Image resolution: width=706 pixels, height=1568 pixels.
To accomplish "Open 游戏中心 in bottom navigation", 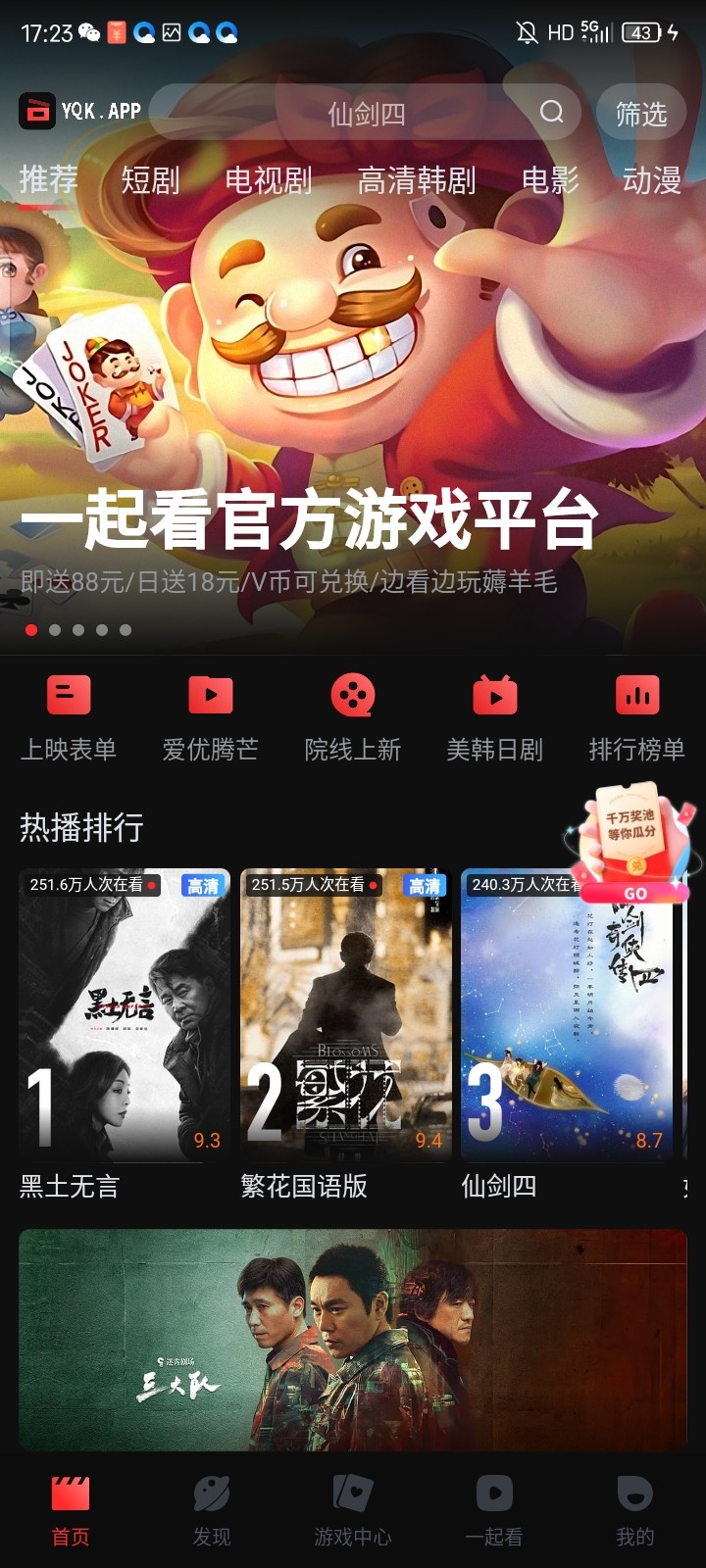I will 353,1510.
